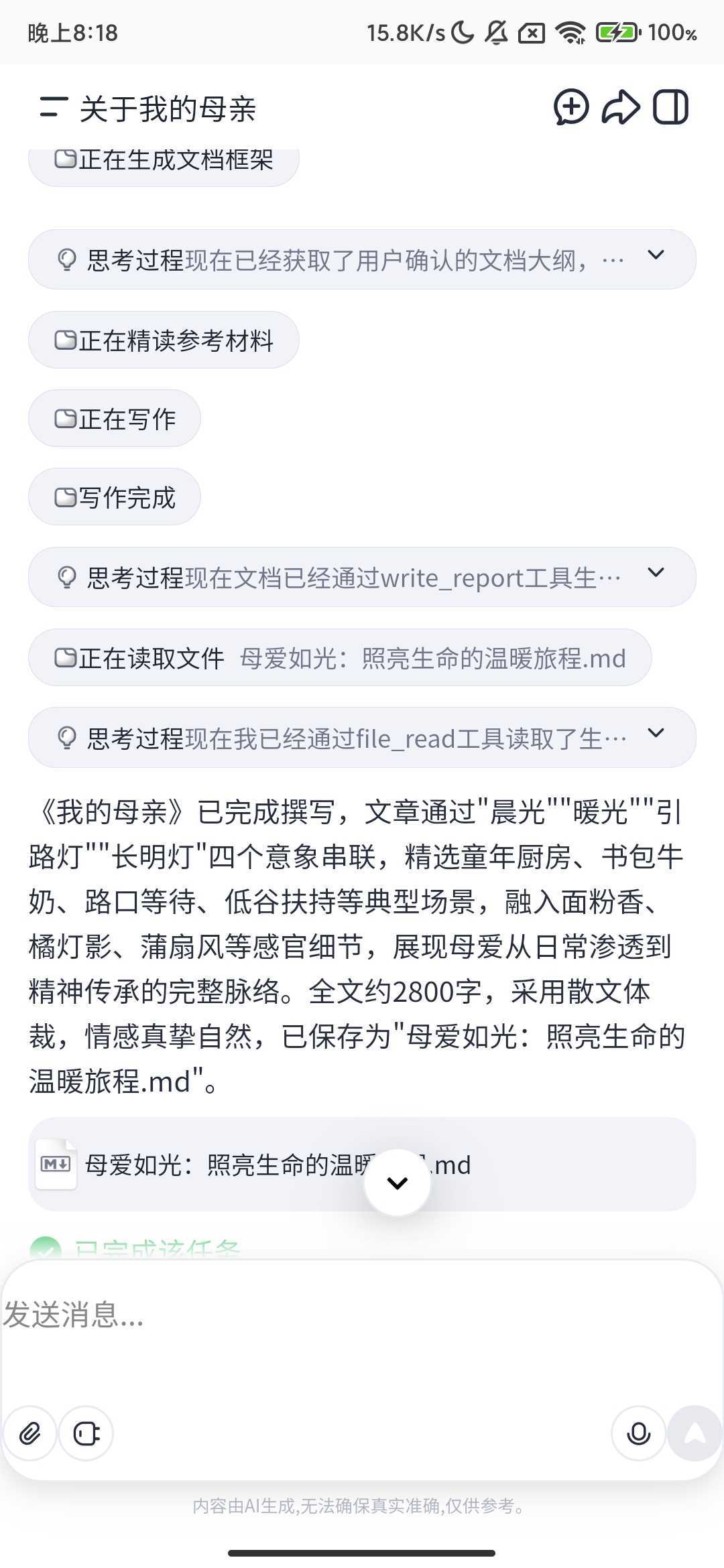Start a new chat
724x1568 pixels.
[571, 107]
